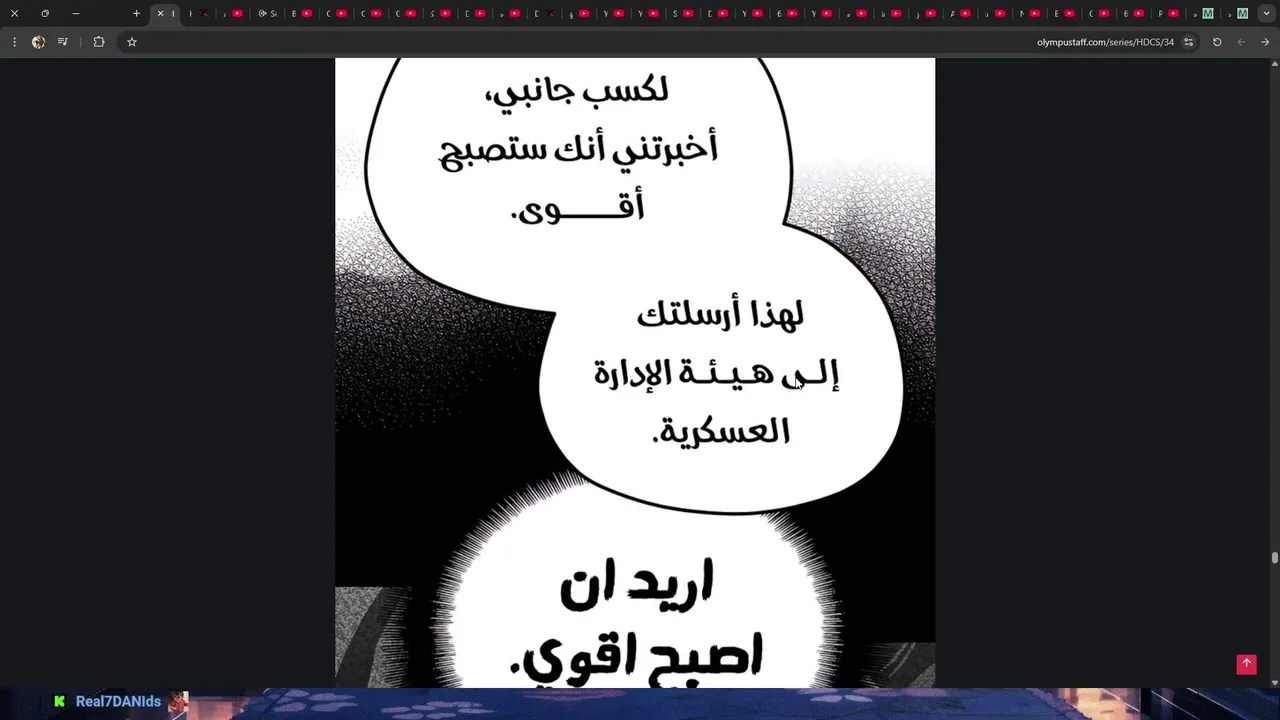Open the media control playlist icon
This screenshot has height=720, width=1280.
point(63,42)
